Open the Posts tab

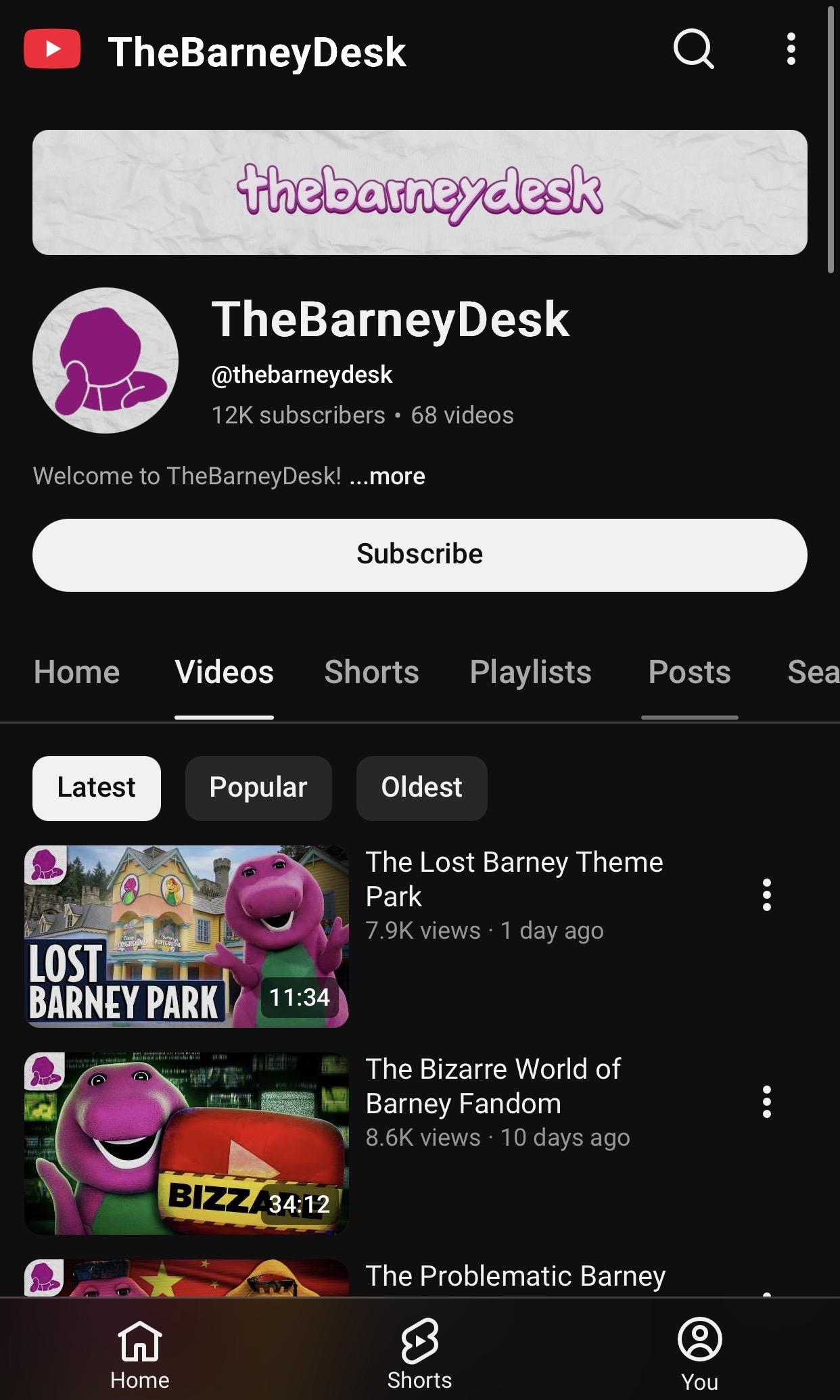(689, 672)
